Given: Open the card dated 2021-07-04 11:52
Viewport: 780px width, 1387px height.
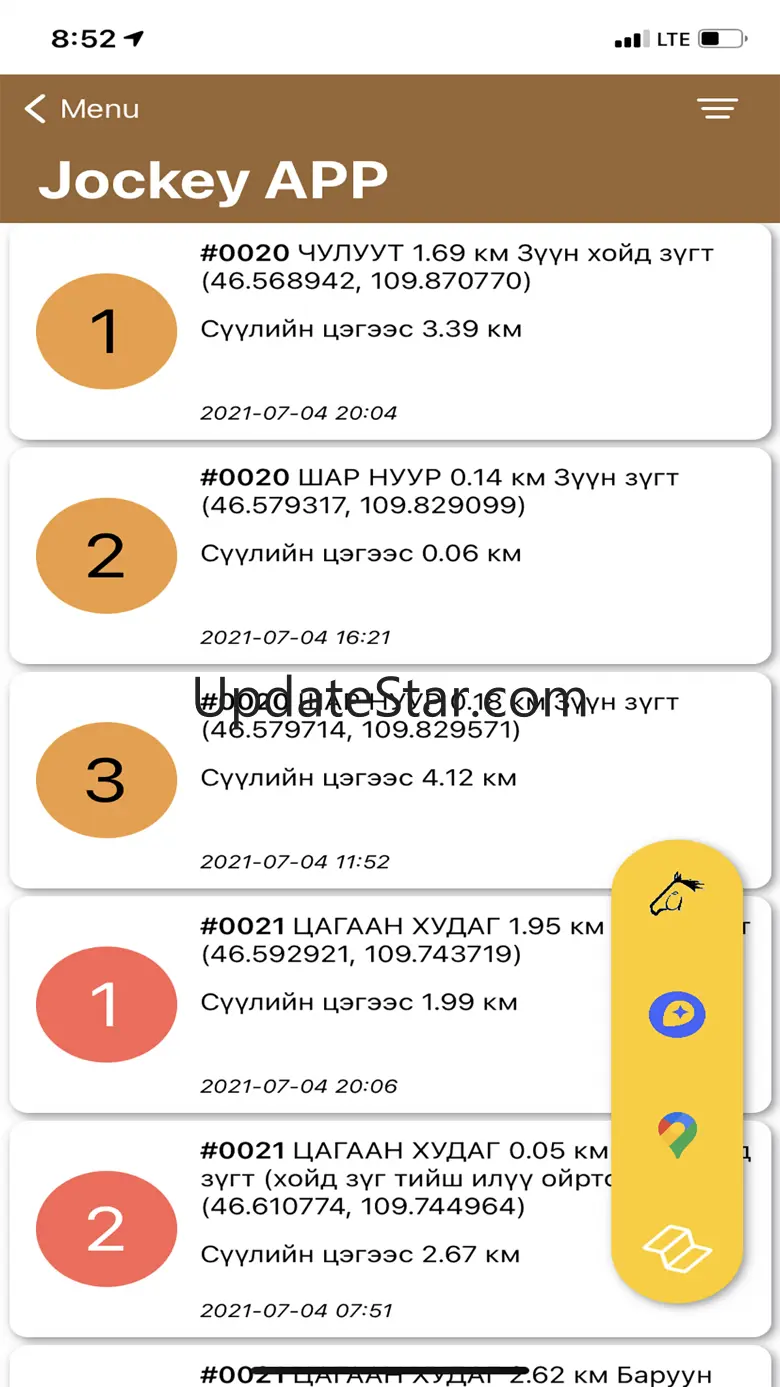Looking at the screenshot, I should (x=390, y=780).
